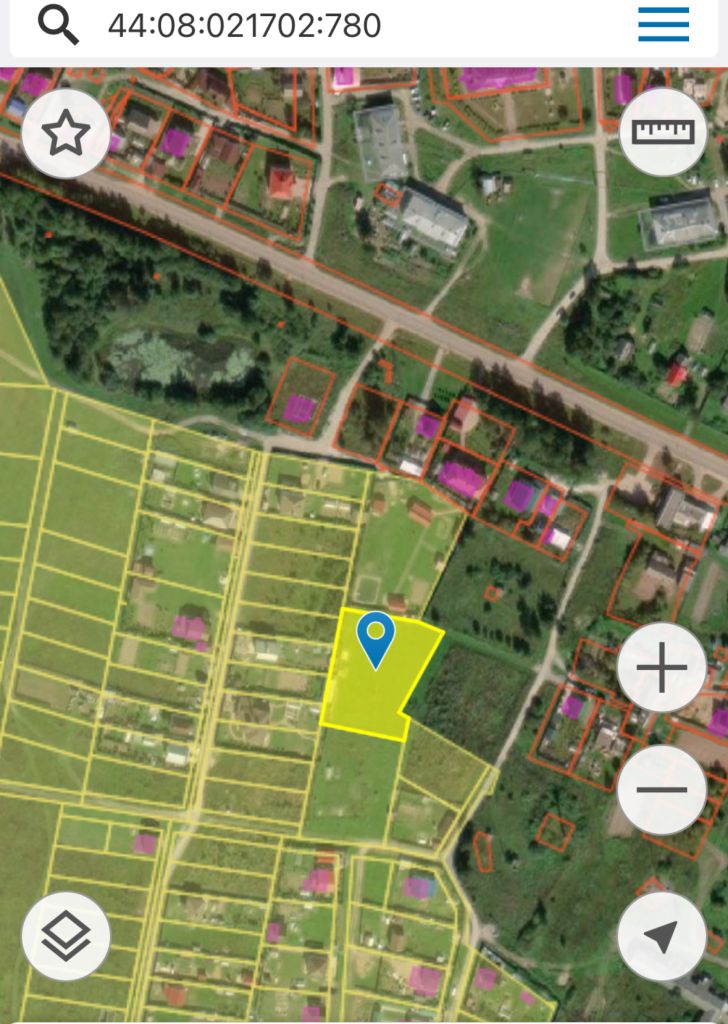Zoom out of the map
Screen dimensions: 728x1024
click(662, 790)
